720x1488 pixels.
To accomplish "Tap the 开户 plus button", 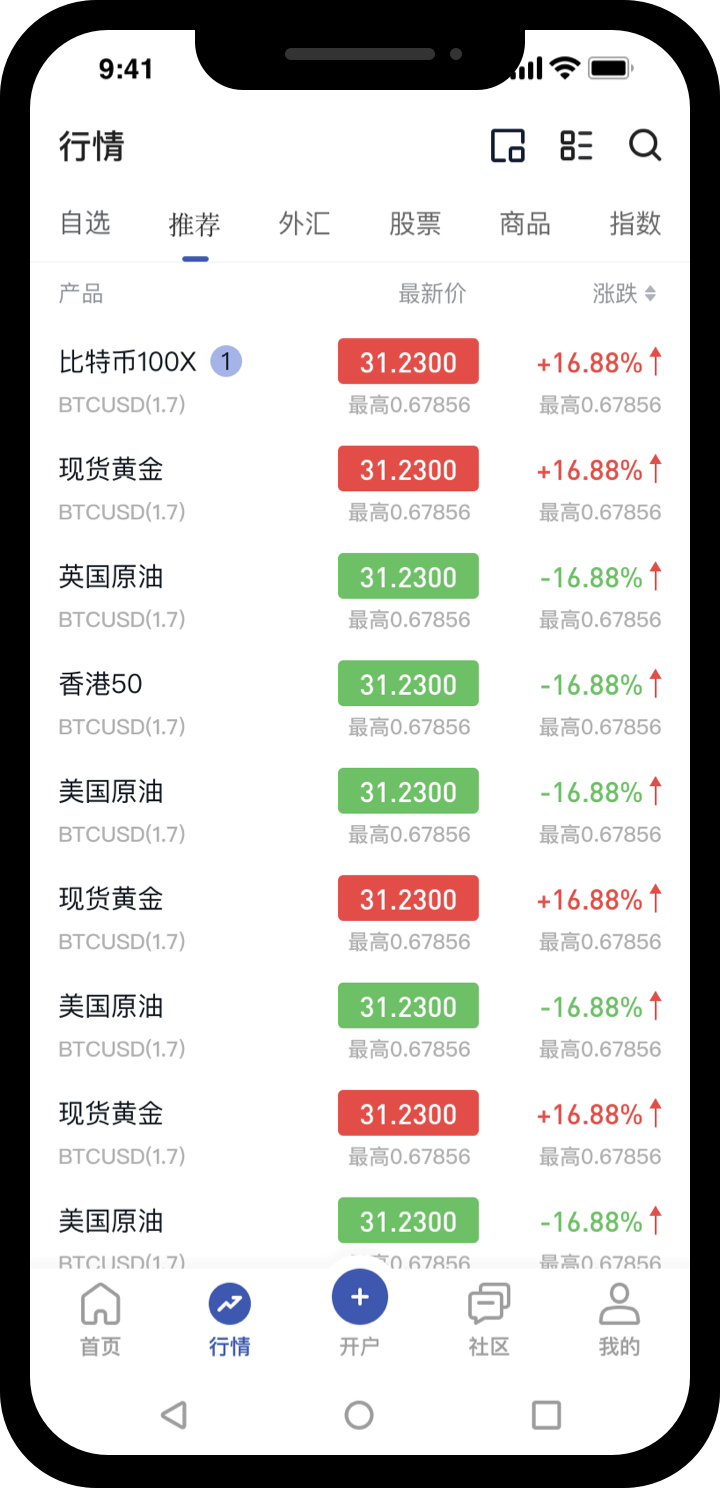I will (360, 1298).
